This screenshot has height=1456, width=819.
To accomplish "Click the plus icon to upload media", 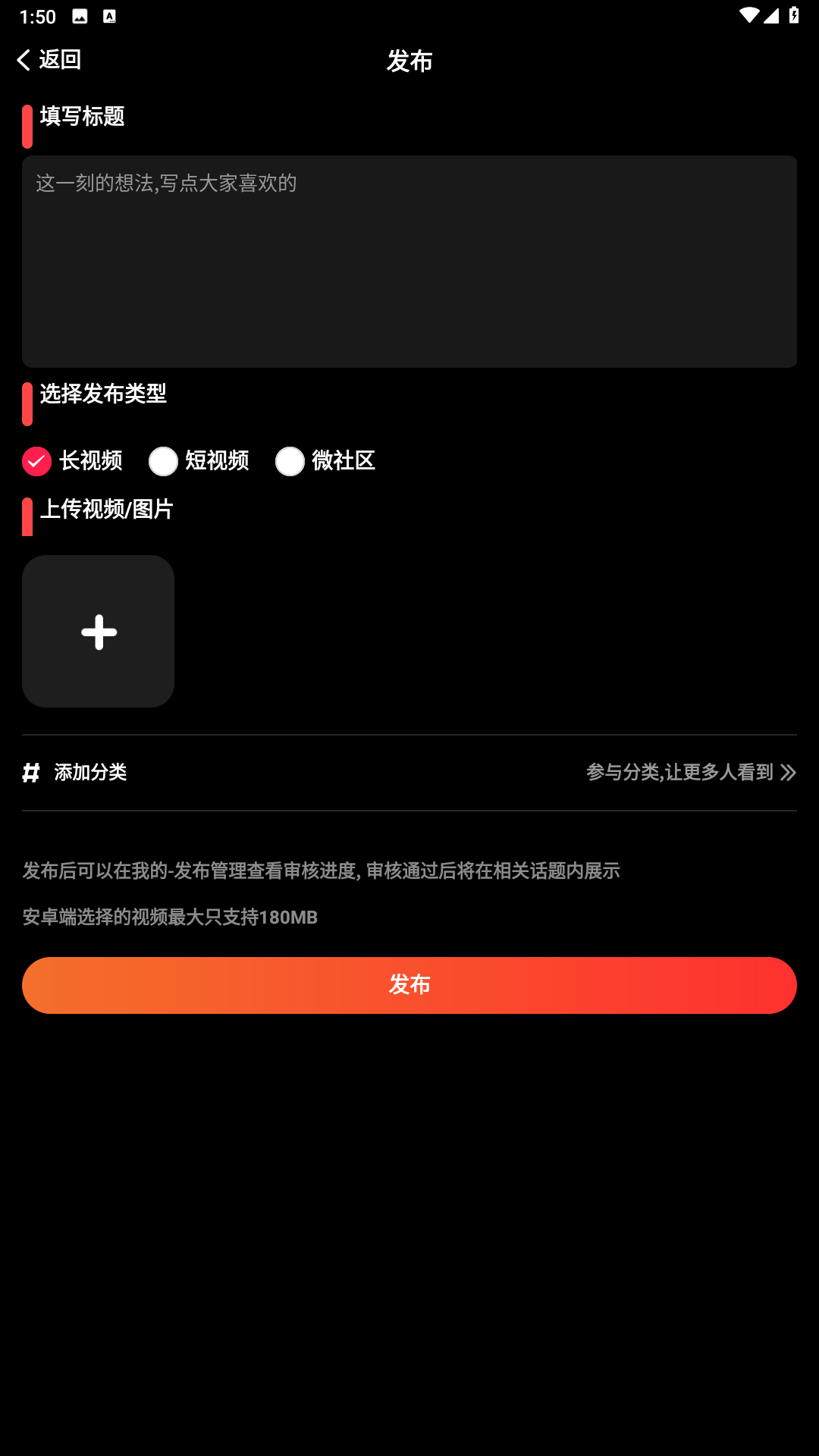I will [98, 632].
